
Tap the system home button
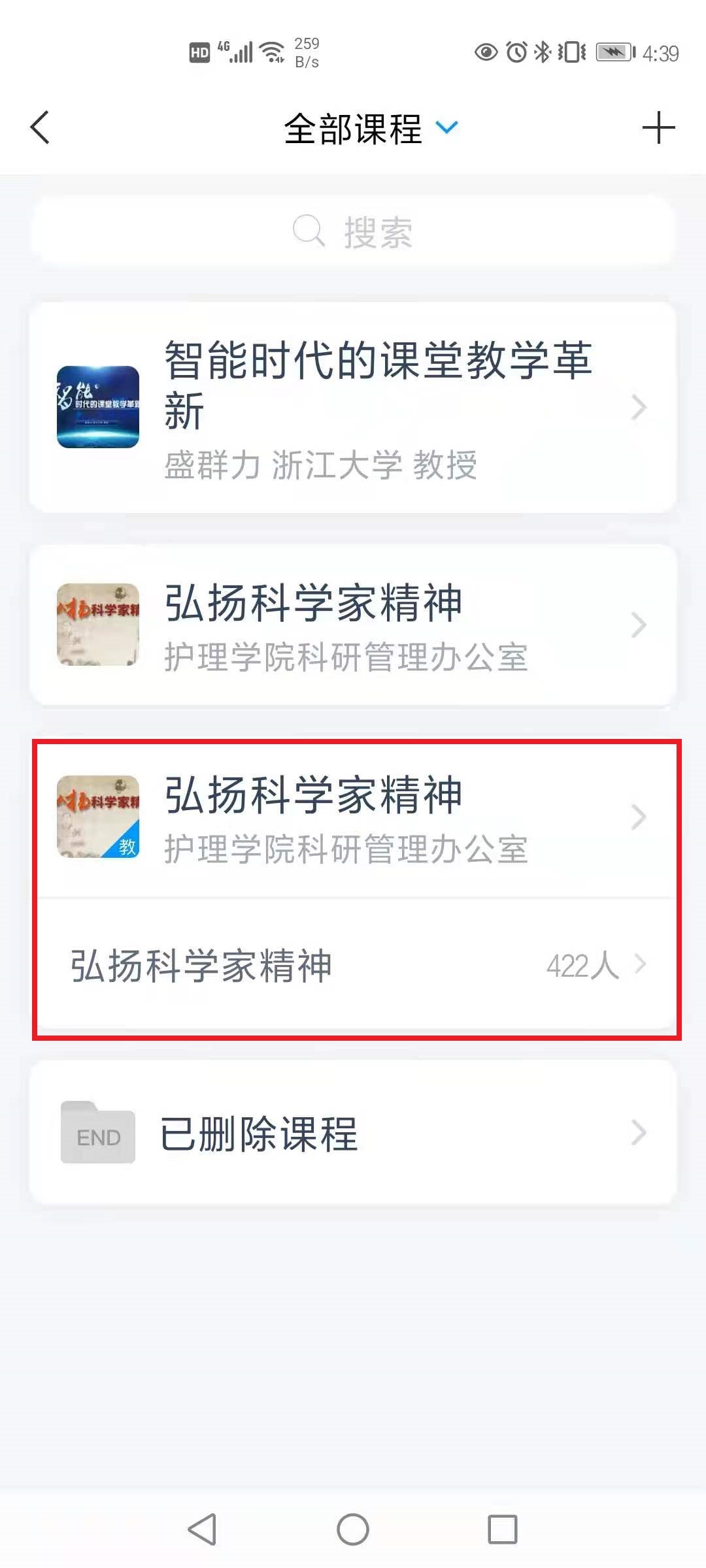[x=353, y=1529]
